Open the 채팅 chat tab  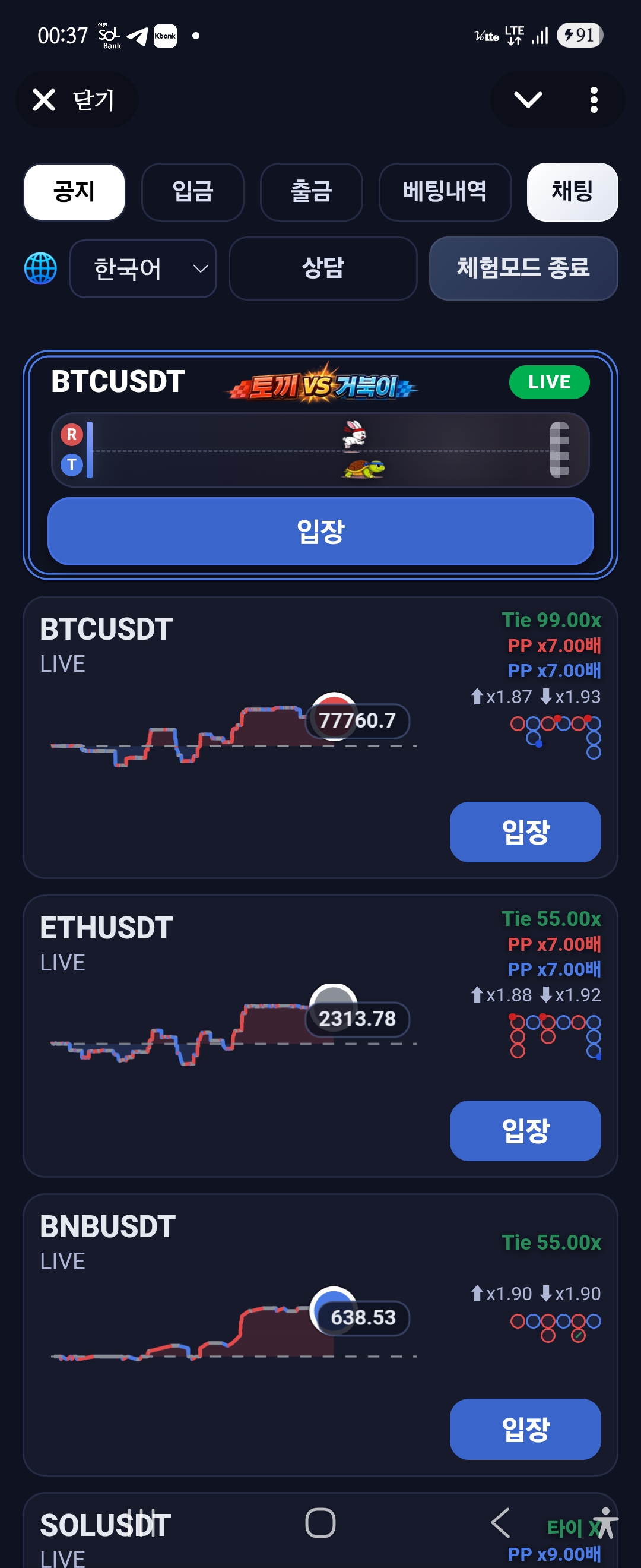572,192
